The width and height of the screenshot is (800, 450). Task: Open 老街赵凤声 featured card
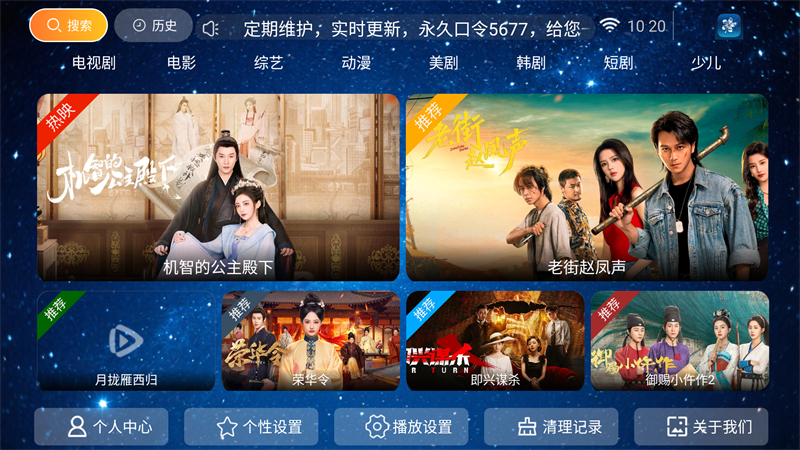(x=587, y=187)
